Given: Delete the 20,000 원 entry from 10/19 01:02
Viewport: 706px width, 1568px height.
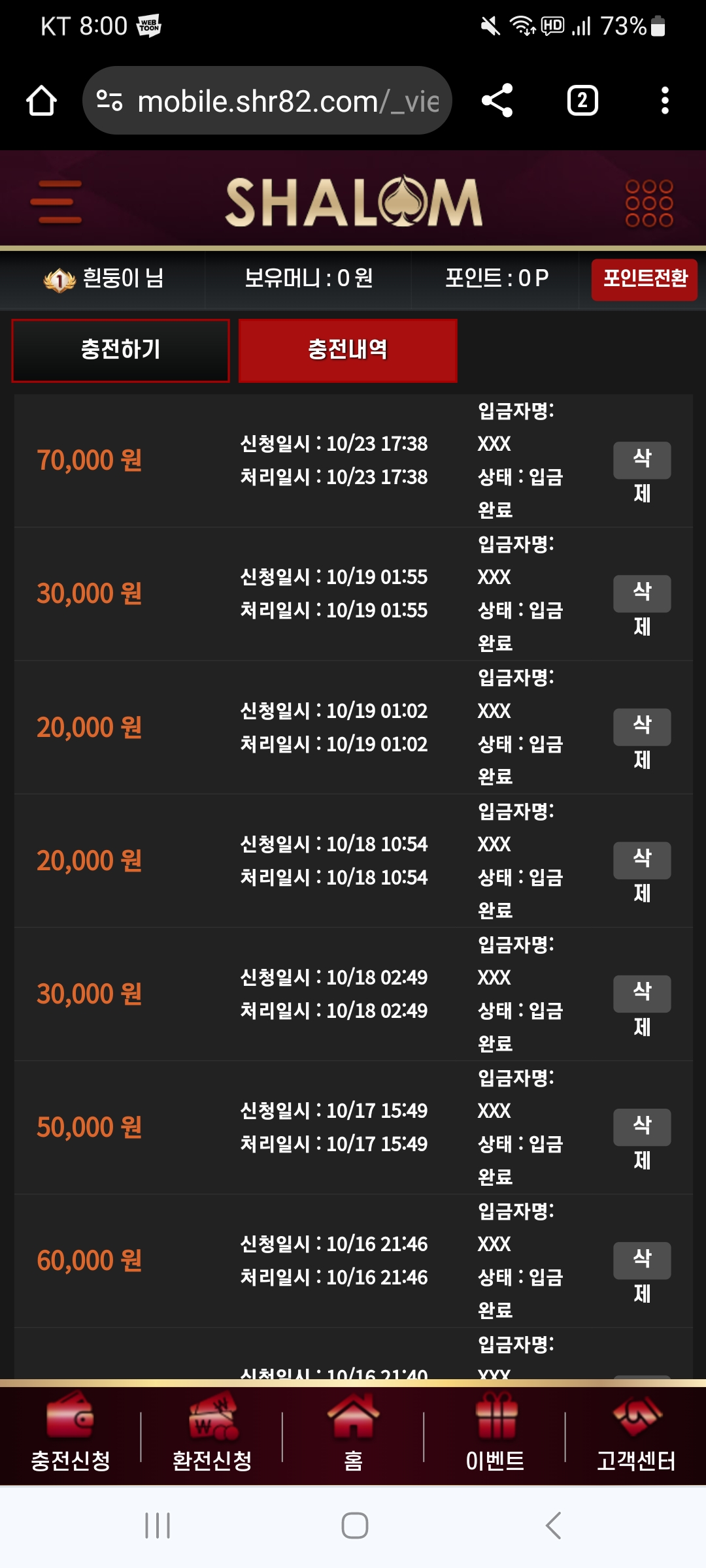Looking at the screenshot, I should (641, 727).
